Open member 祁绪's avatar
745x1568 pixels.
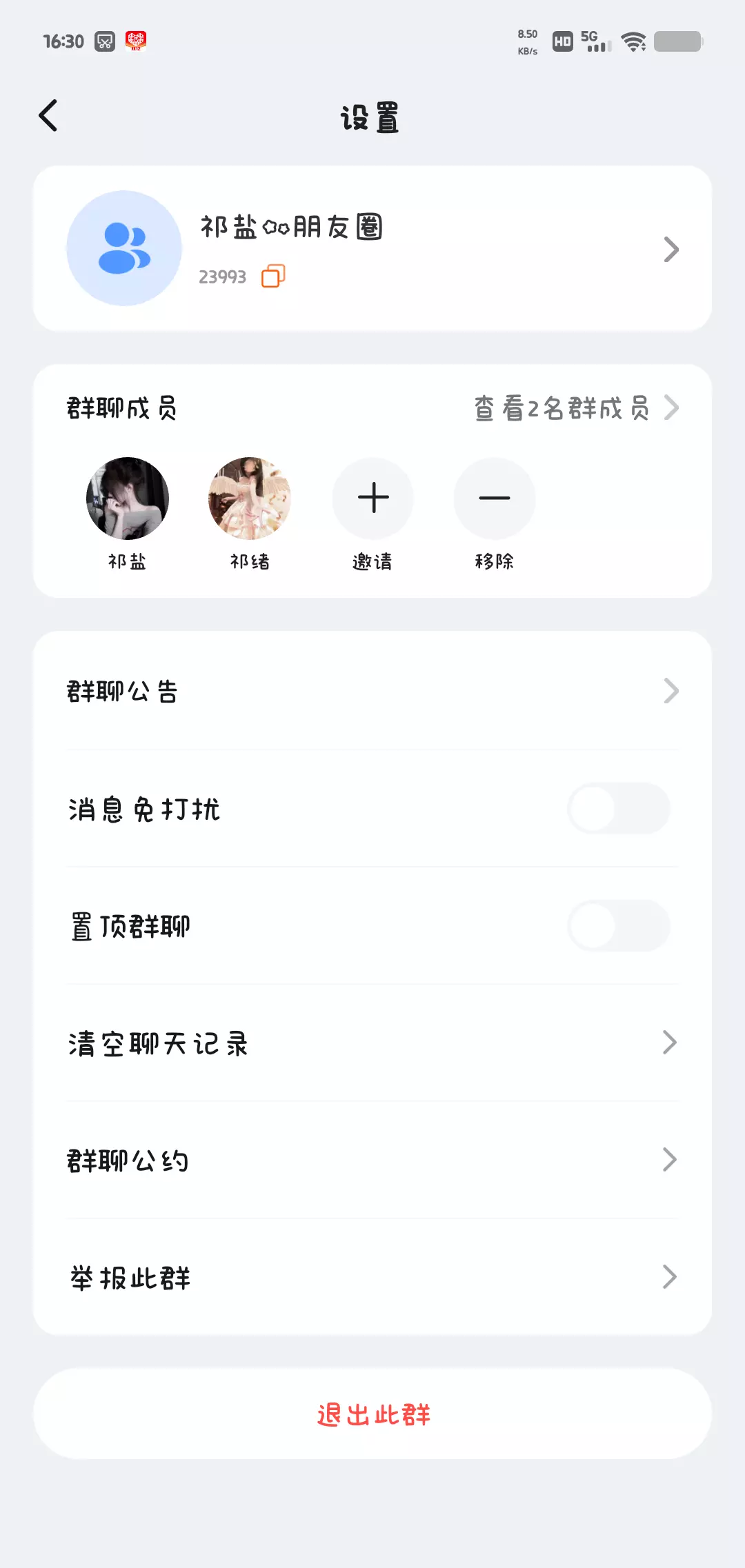coord(250,499)
